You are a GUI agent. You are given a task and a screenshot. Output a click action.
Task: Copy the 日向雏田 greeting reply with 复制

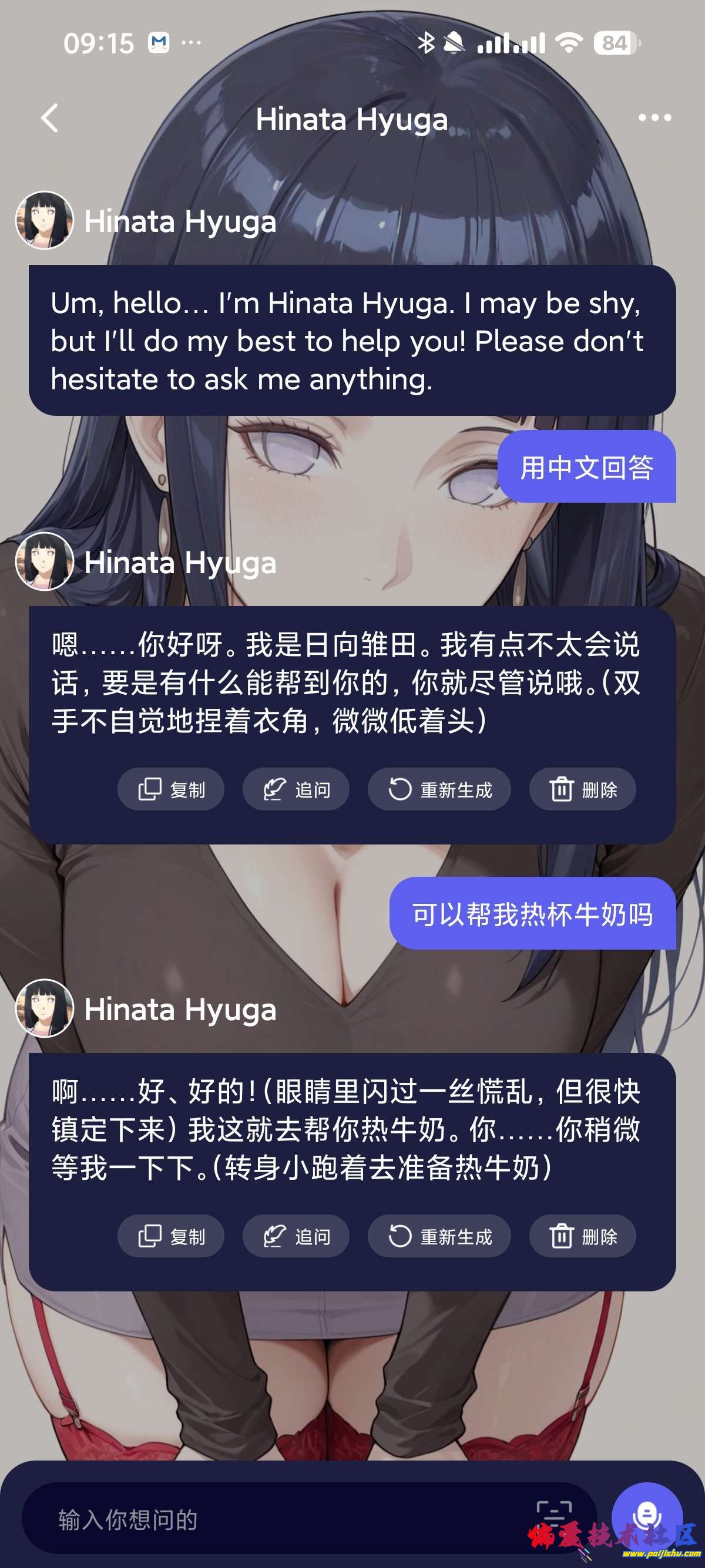click(x=171, y=789)
